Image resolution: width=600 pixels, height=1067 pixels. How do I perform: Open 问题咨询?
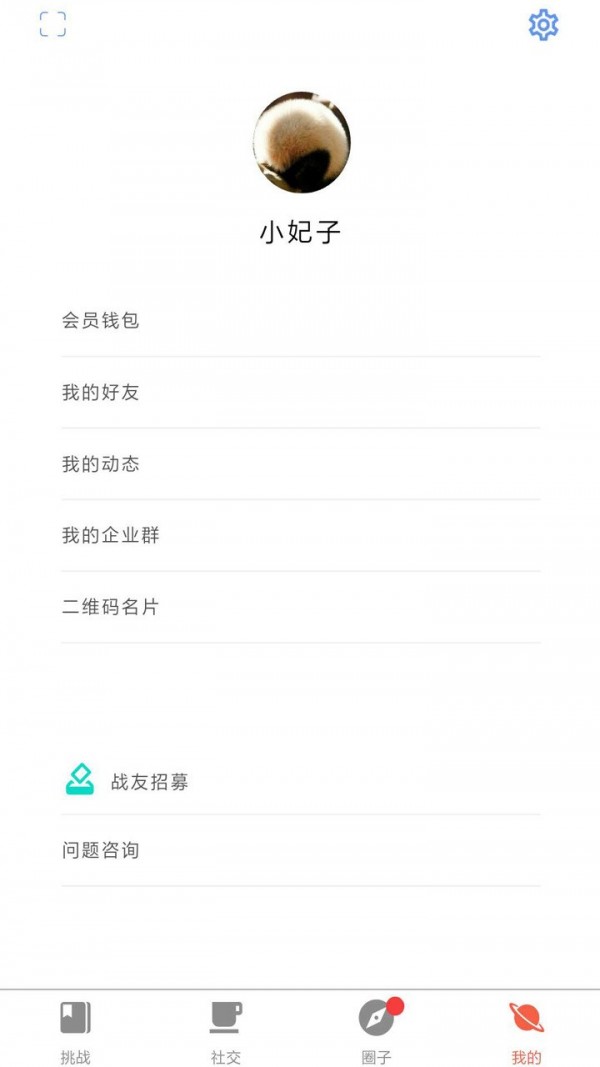[301, 851]
